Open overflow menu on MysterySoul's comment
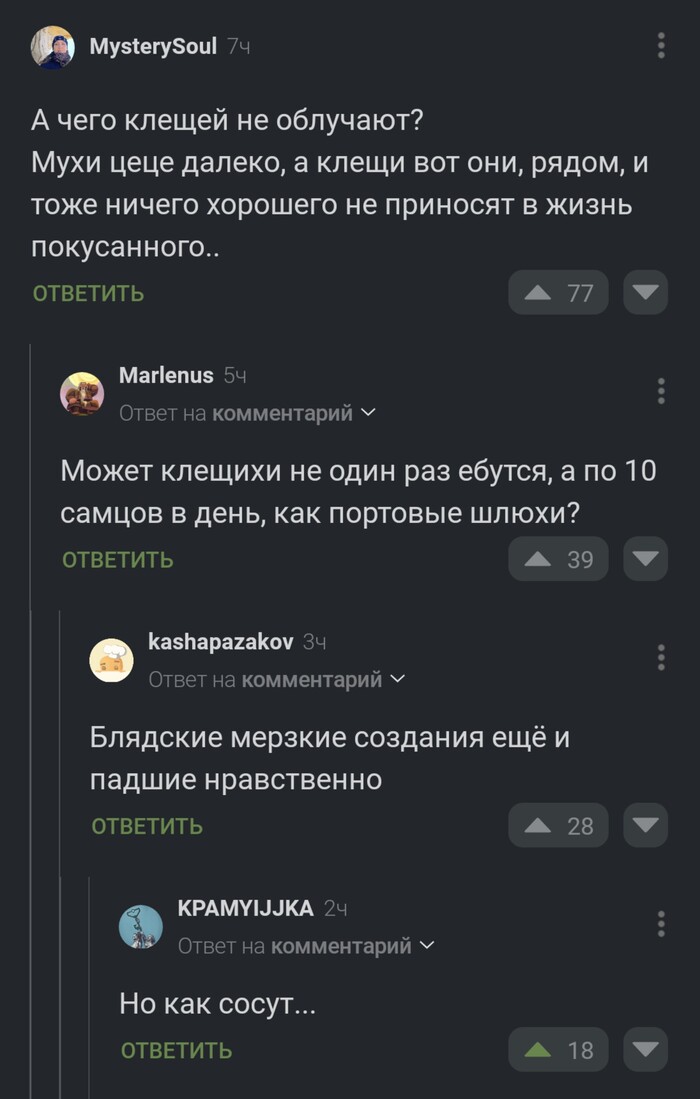Screen dimensions: 700x1099 coord(661,46)
